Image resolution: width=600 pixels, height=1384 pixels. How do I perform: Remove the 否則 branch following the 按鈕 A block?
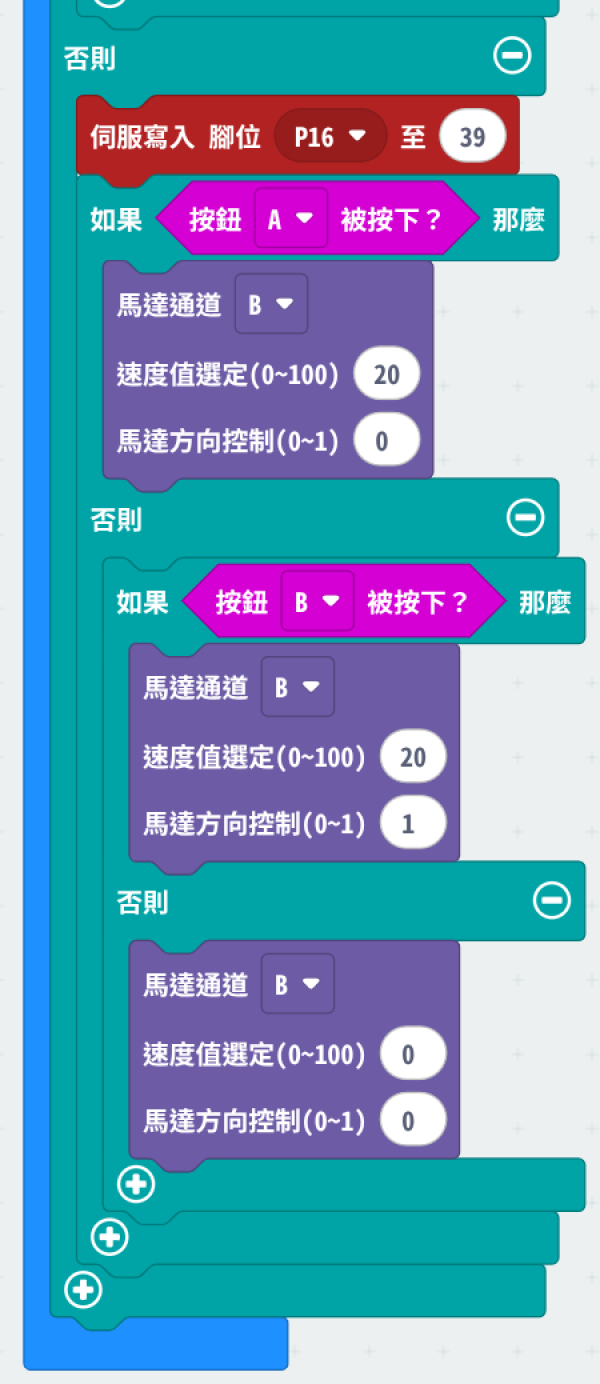pyautogui.click(x=525, y=518)
